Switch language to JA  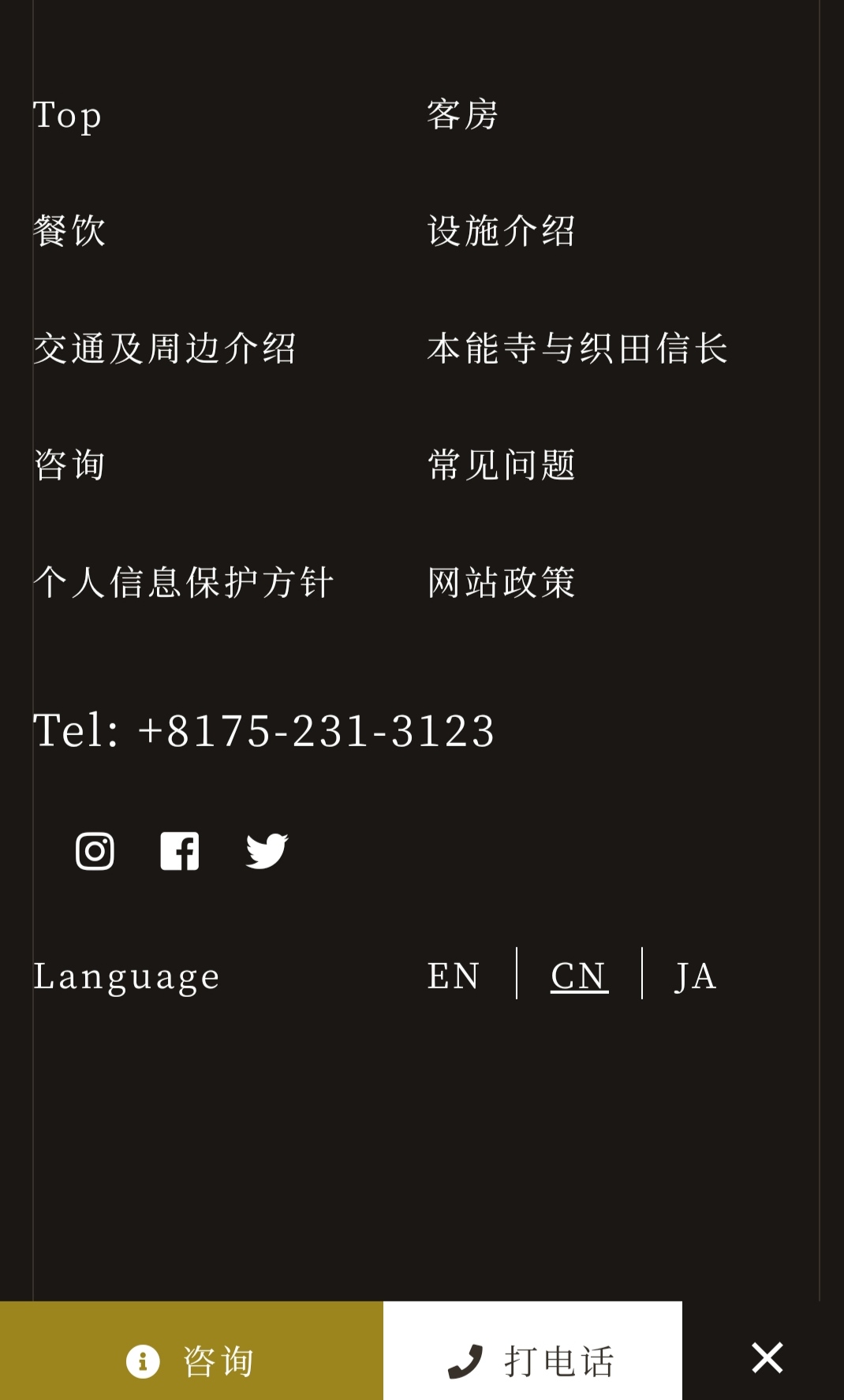point(695,976)
